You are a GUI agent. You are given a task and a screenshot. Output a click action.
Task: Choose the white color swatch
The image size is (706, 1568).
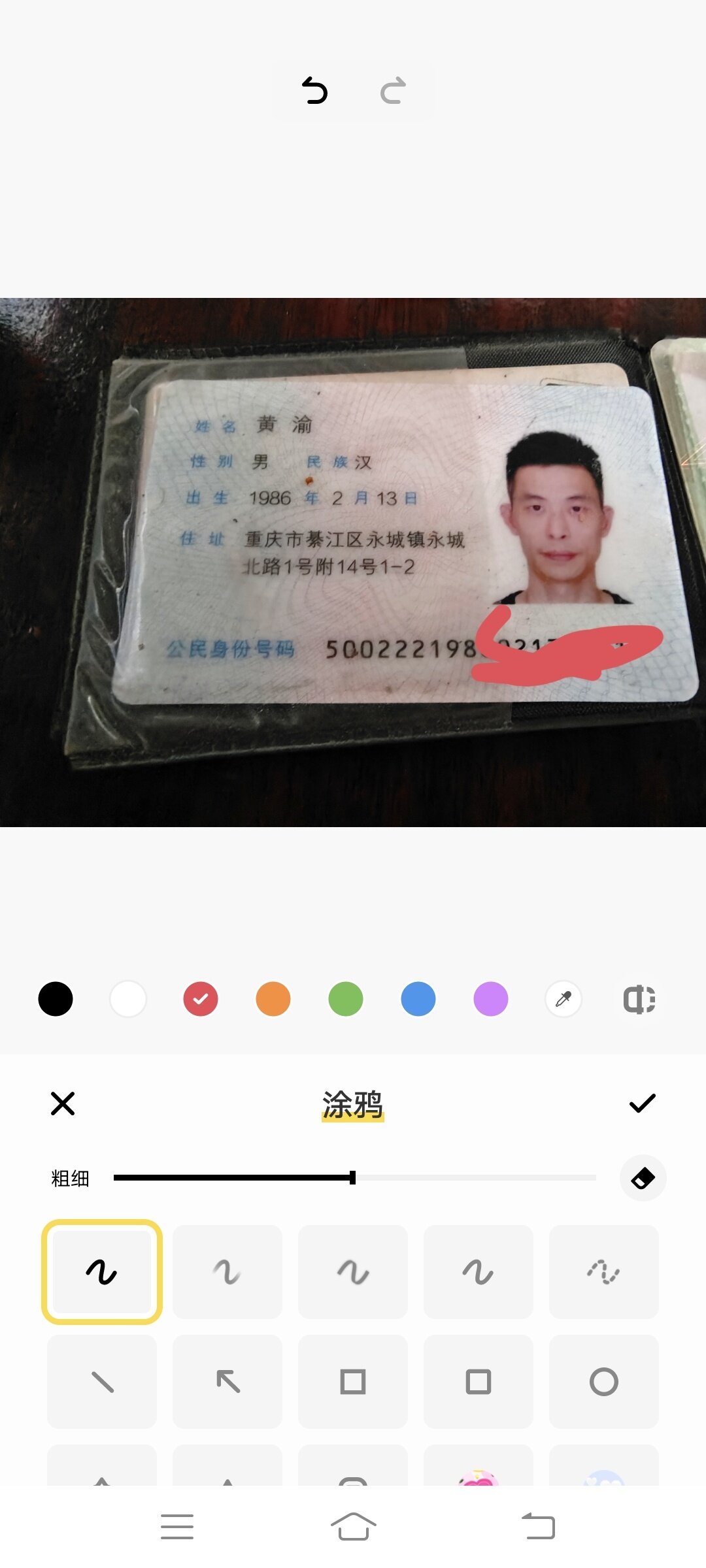pos(128,999)
